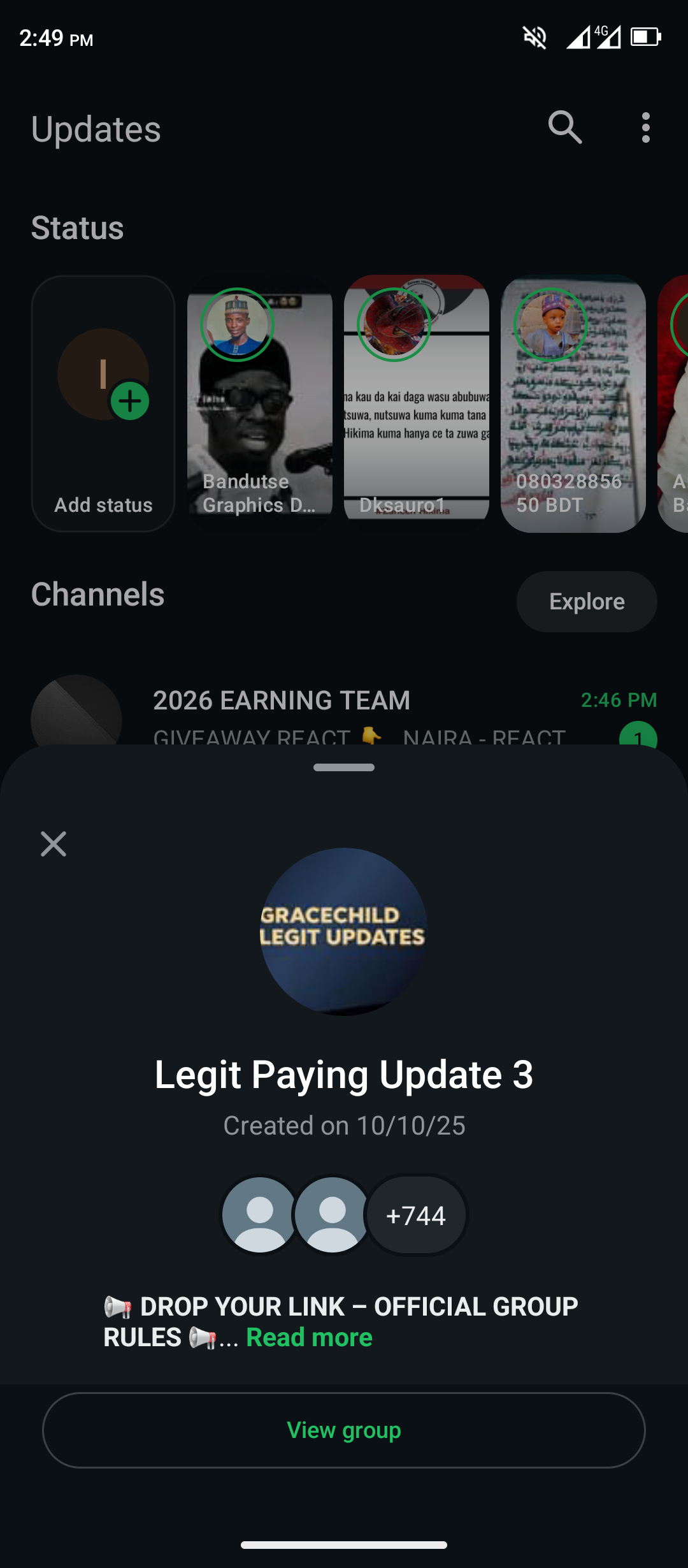
Task: Show the +744 group members
Action: tap(416, 1216)
